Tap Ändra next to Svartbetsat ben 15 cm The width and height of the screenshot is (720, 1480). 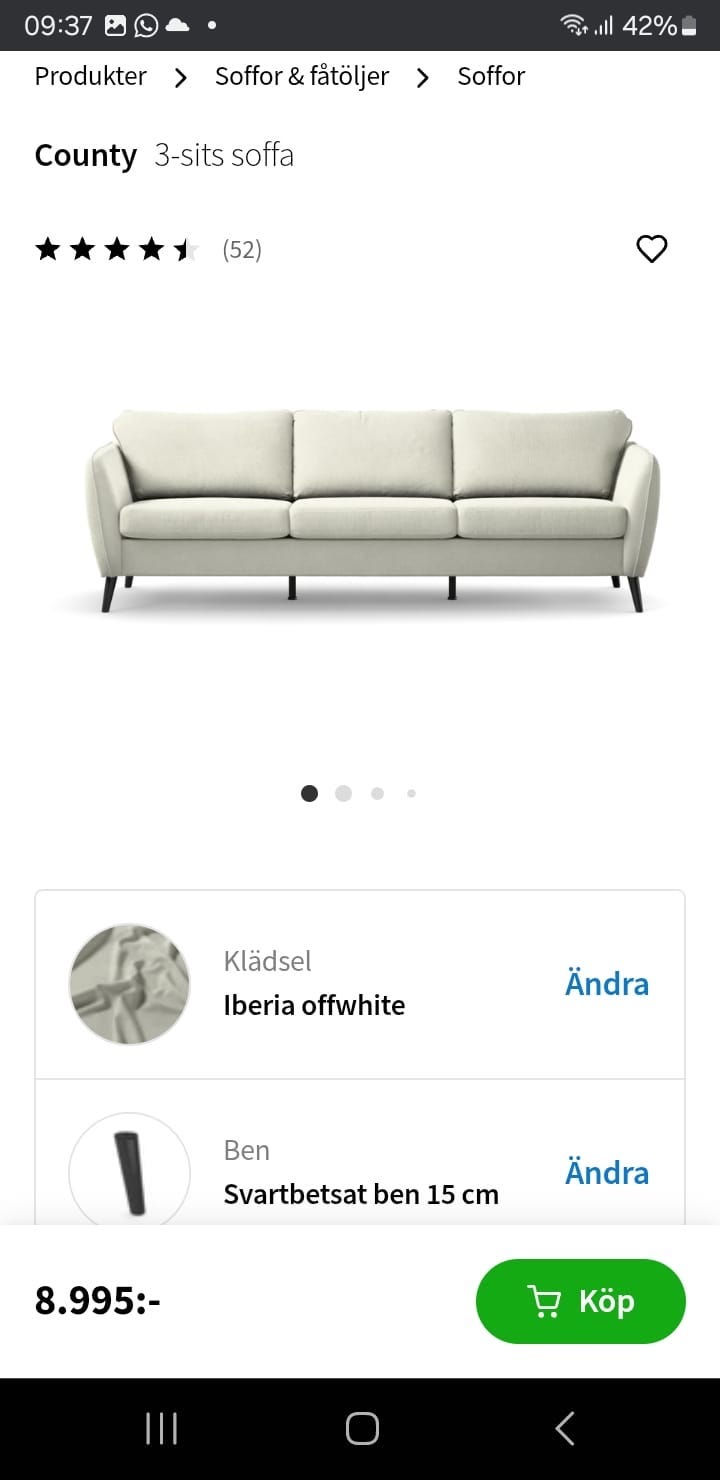point(606,1172)
